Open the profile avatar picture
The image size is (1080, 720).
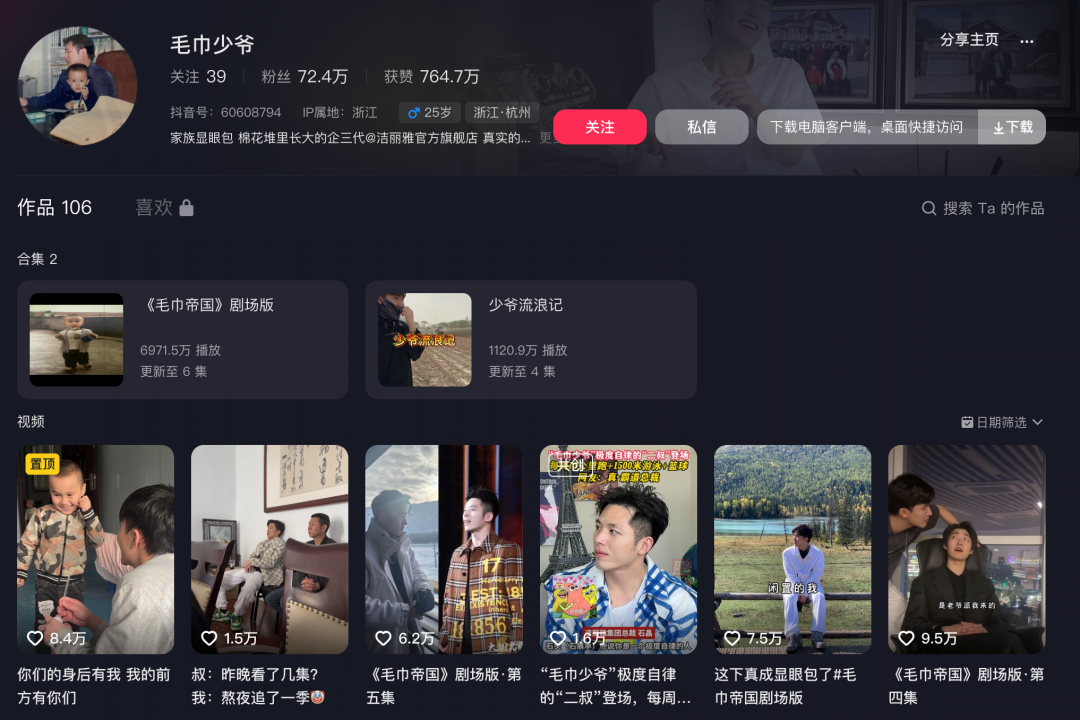tap(77, 86)
